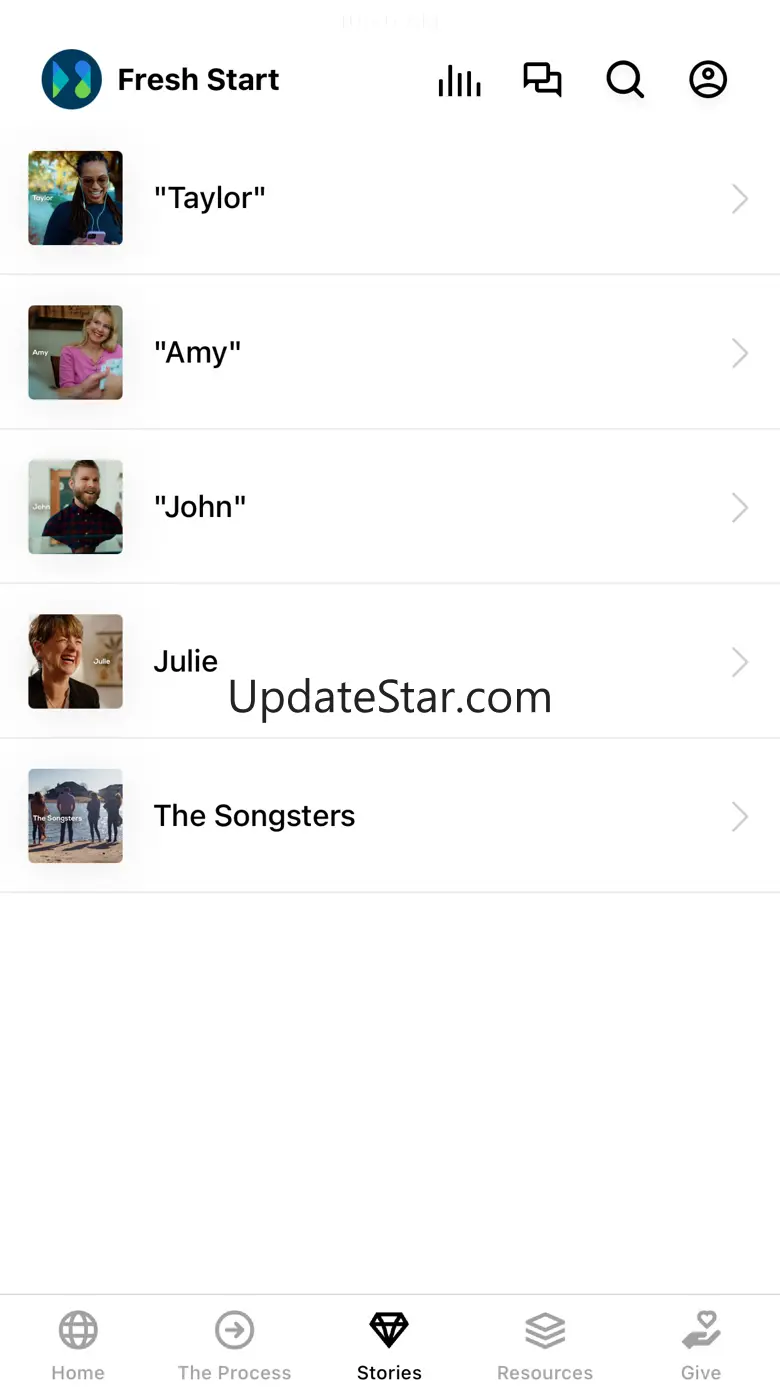Open Julie's story
780x1387 pixels.
click(390, 661)
